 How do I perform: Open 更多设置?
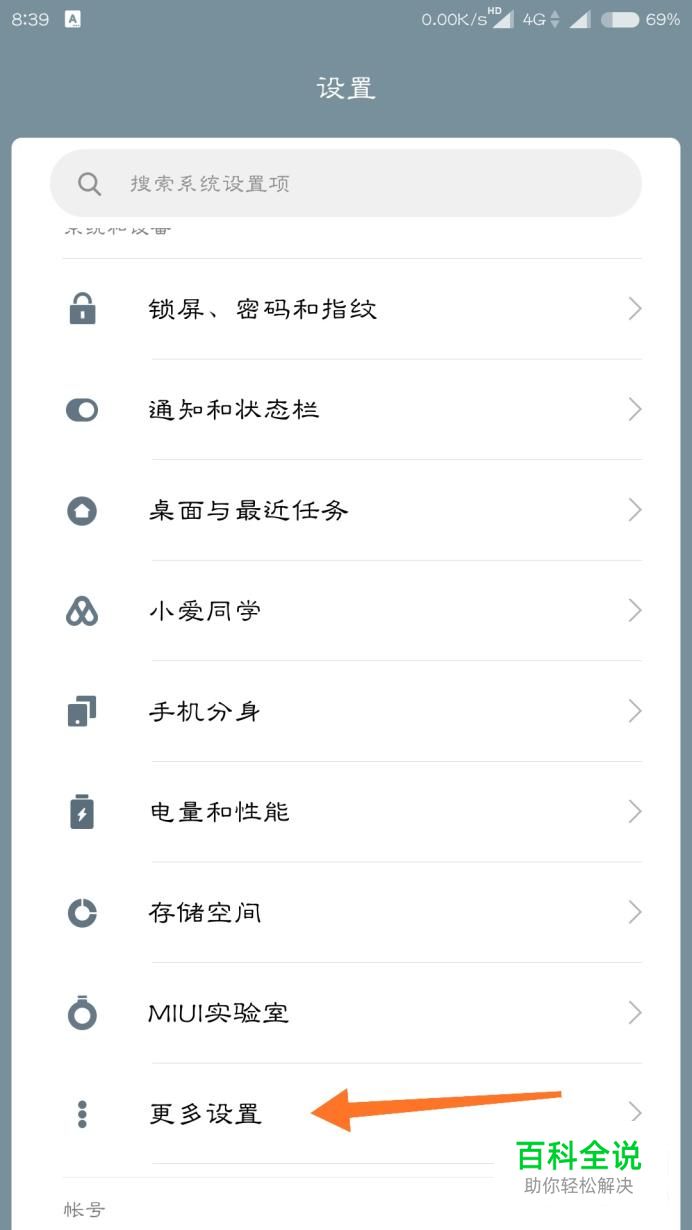click(205, 1114)
